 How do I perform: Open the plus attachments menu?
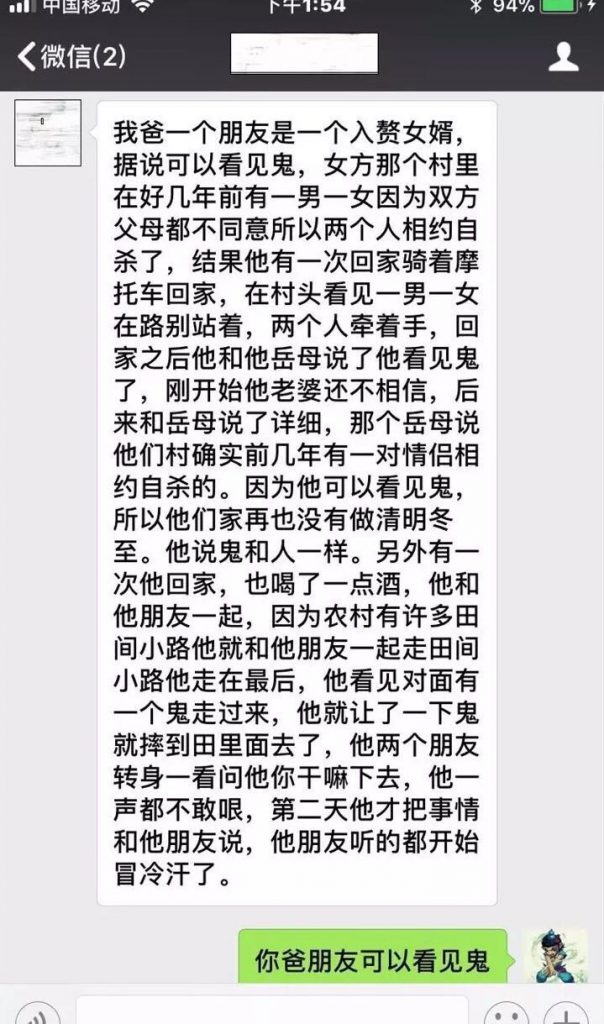[x=568, y=1012]
